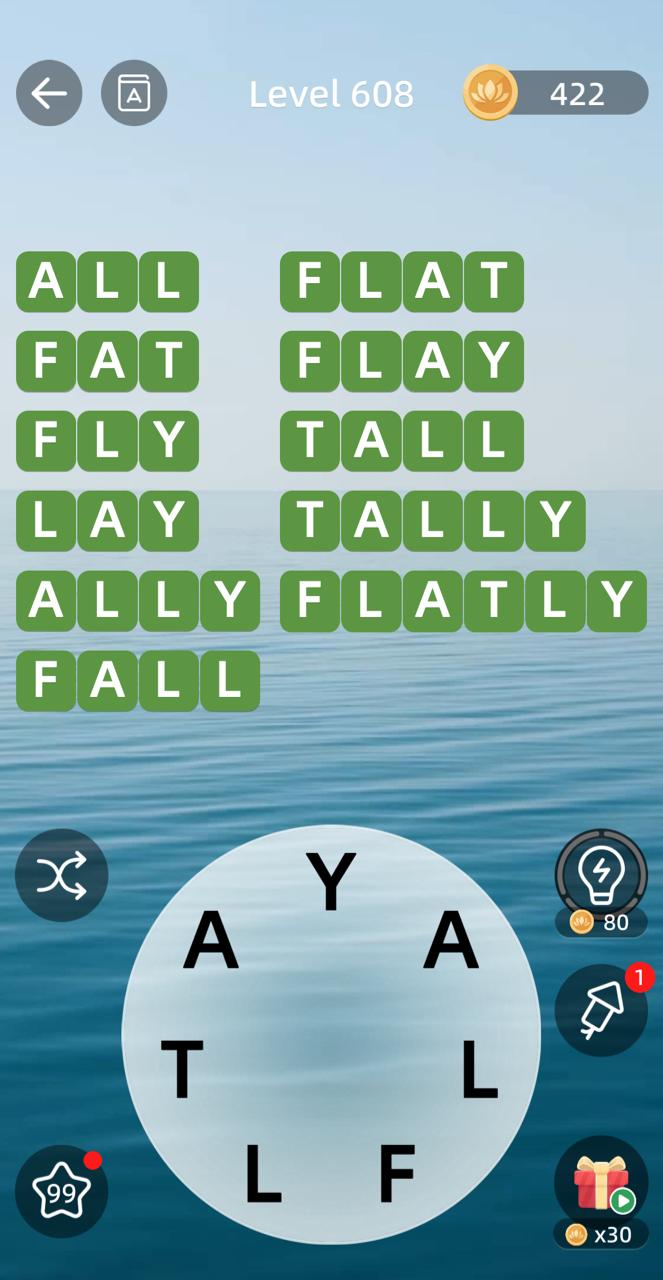Open the dictionary book icon
This screenshot has height=1280, width=663.
134,93
